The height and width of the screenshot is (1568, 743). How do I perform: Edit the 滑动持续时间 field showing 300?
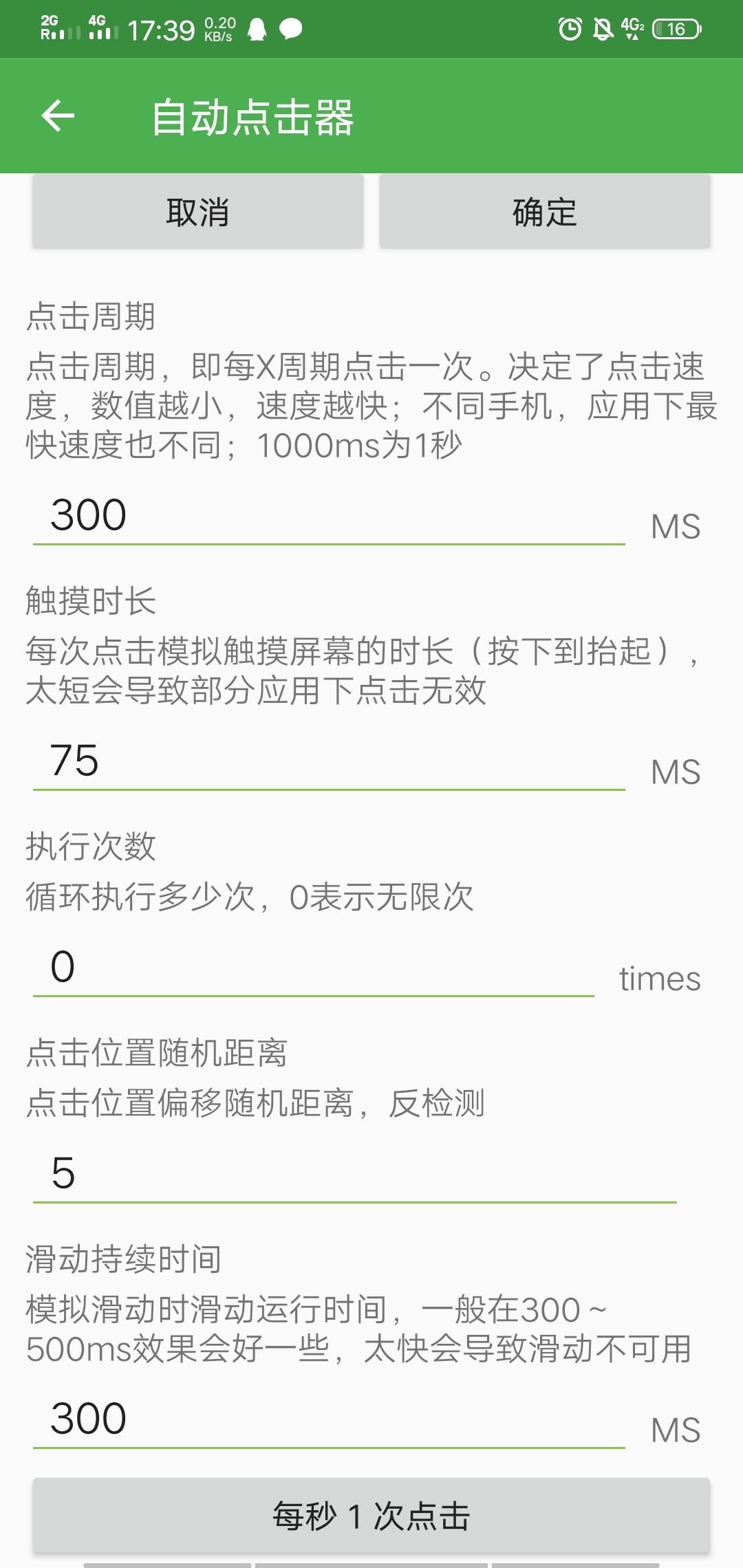(329, 1418)
